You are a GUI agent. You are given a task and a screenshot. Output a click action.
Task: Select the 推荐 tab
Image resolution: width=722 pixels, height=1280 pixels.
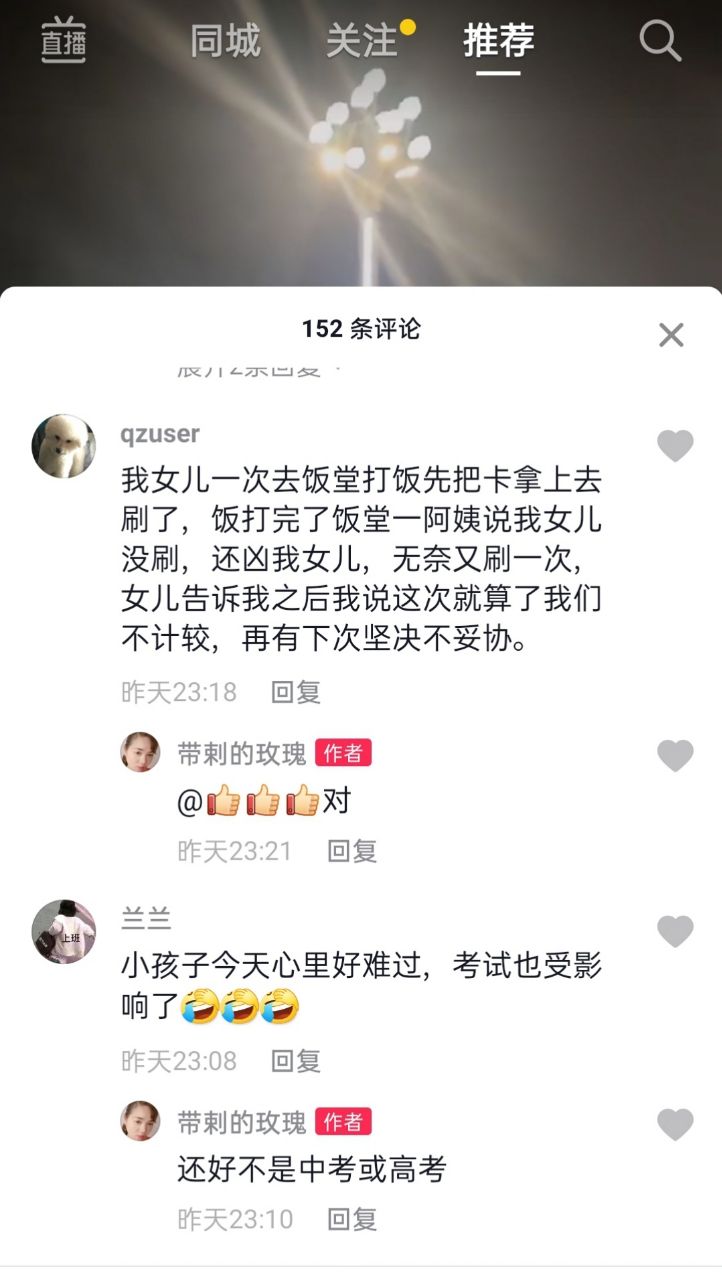(x=498, y=42)
